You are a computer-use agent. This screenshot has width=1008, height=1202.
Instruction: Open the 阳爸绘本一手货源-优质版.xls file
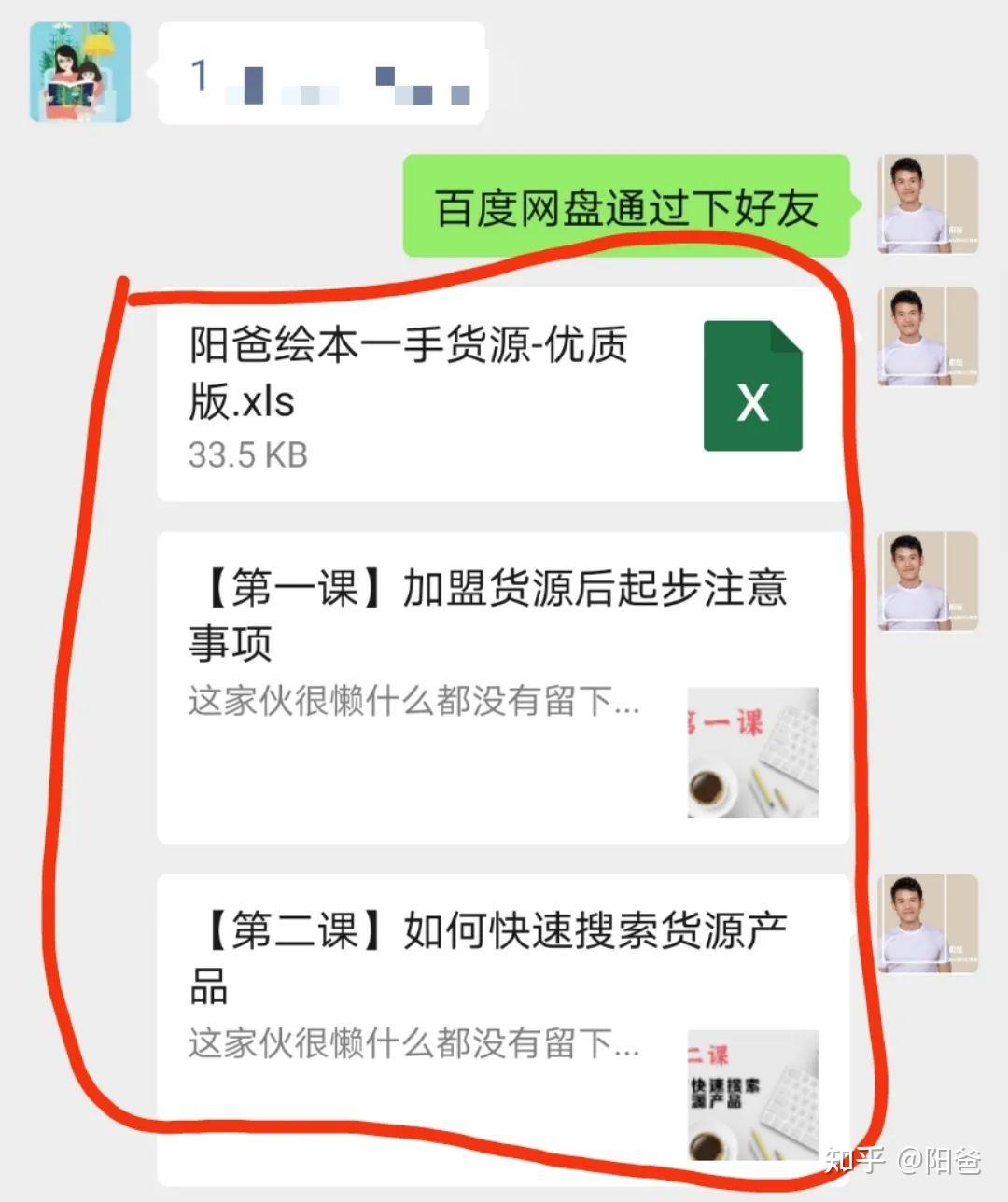[x=501, y=395]
